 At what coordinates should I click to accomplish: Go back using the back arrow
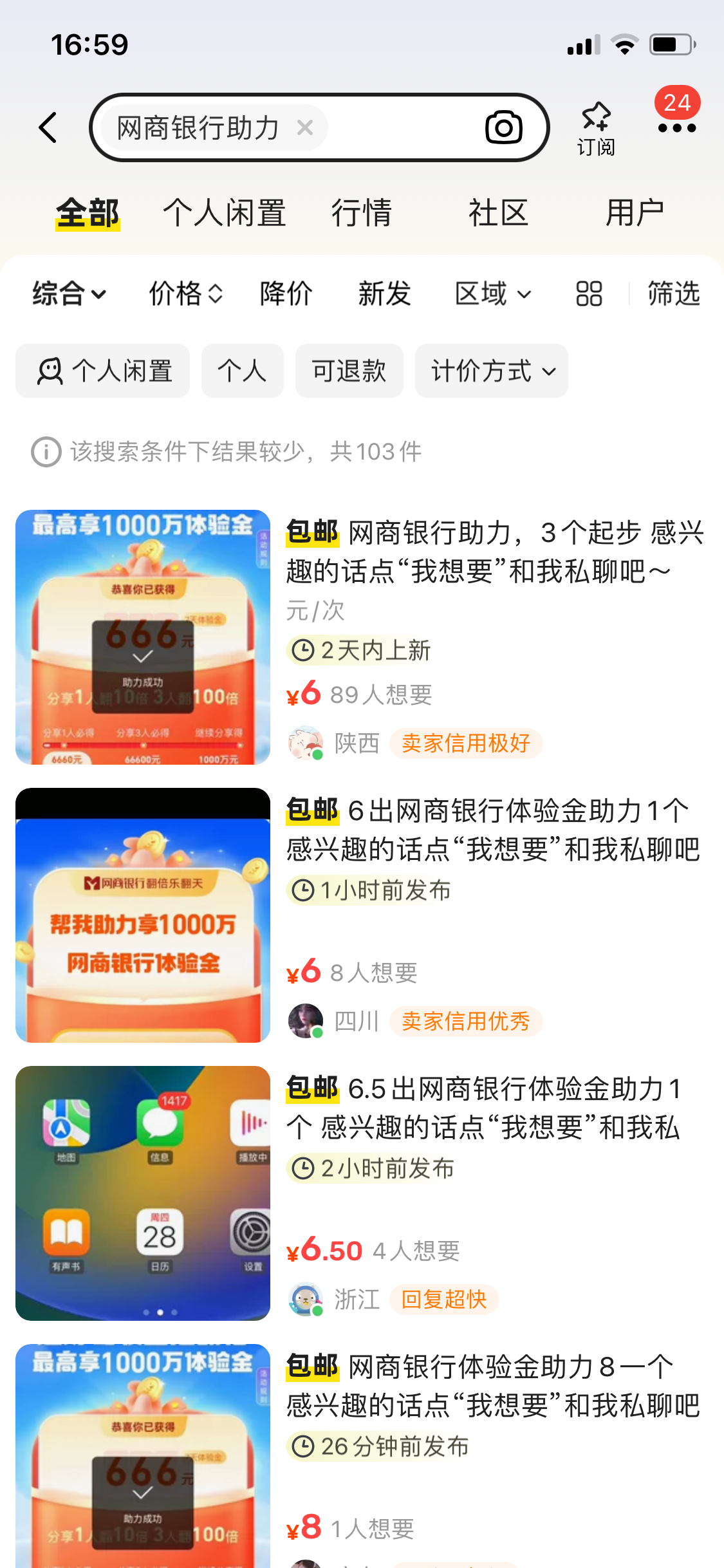[x=48, y=127]
